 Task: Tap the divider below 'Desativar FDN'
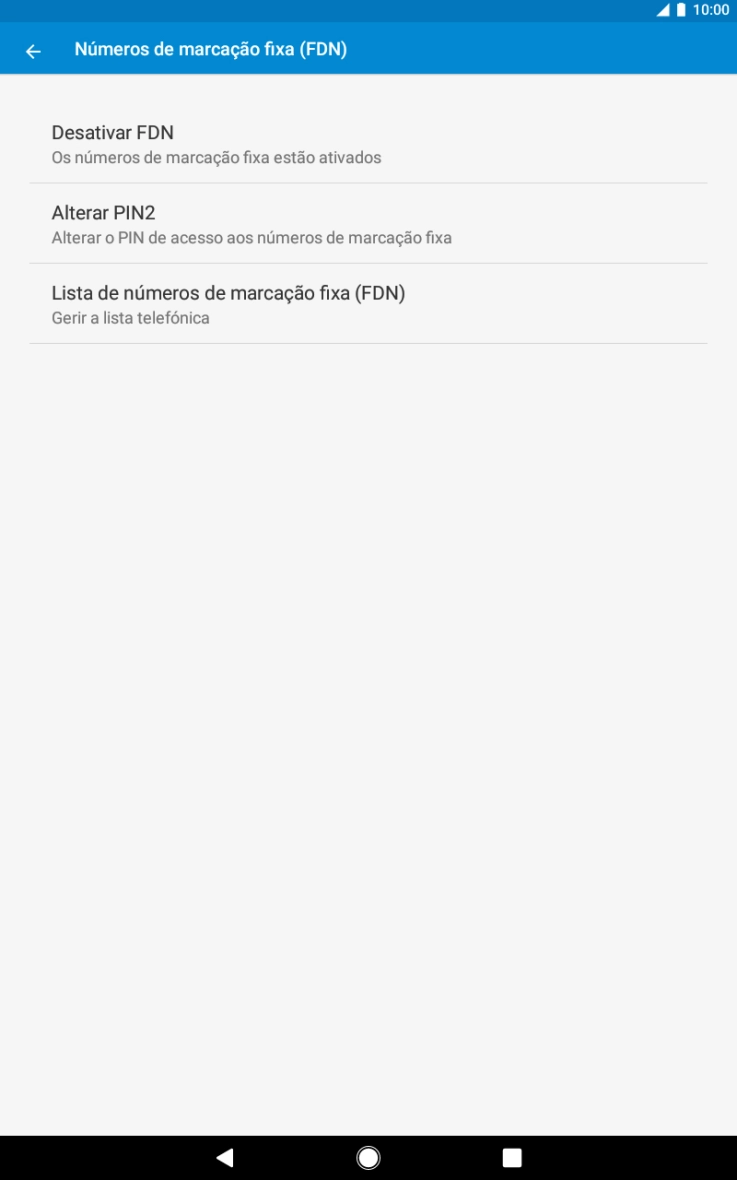[368, 182]
